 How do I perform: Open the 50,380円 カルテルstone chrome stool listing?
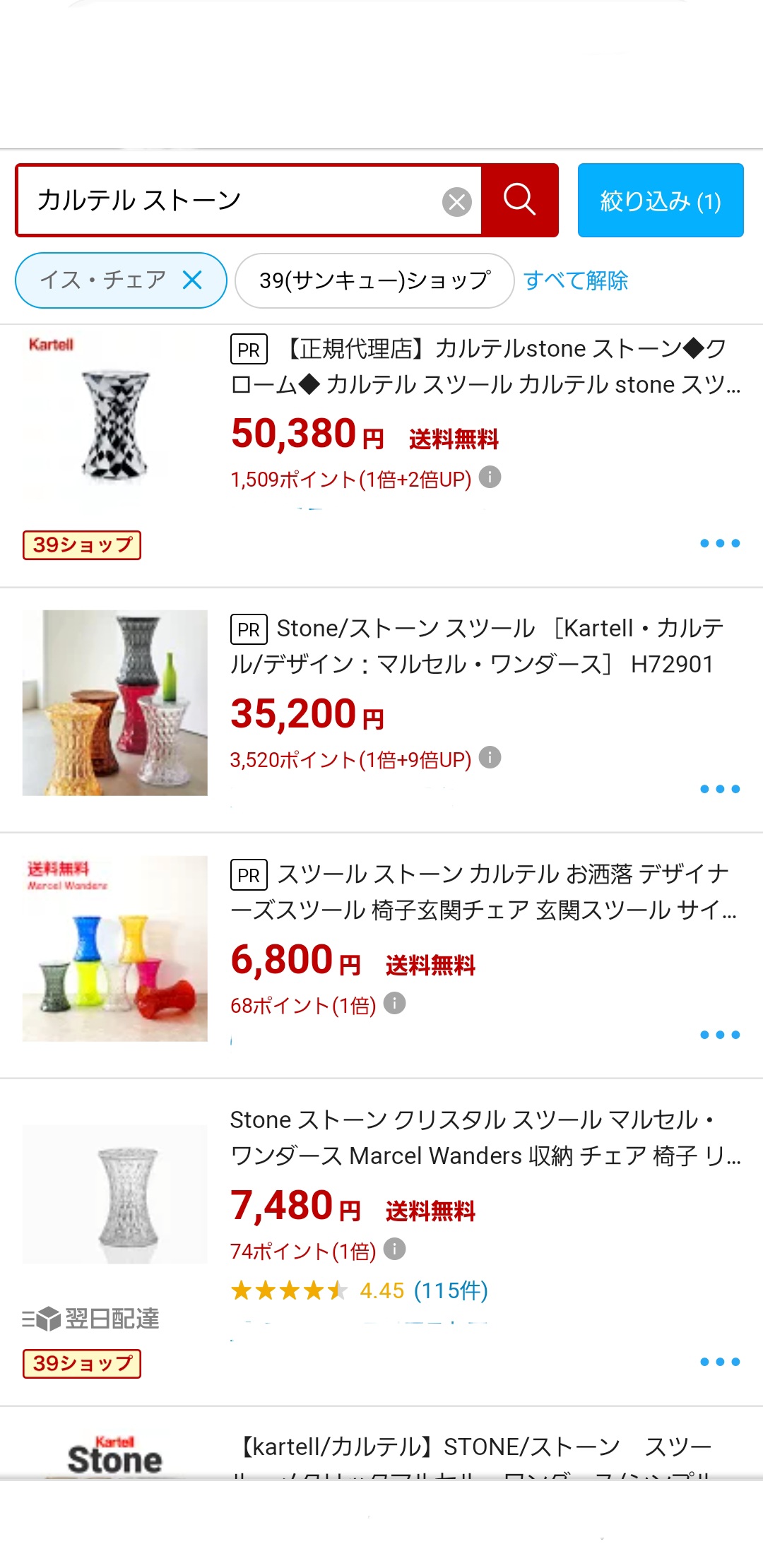(x=485, y=367)
